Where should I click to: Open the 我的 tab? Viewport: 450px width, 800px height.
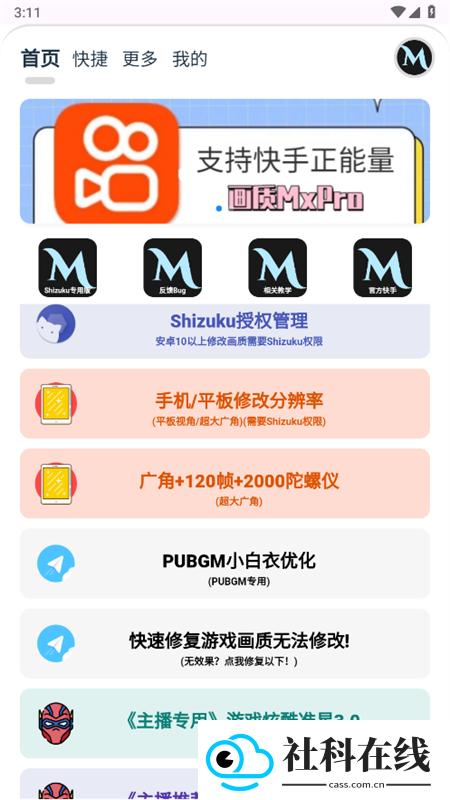pos(190,59)
